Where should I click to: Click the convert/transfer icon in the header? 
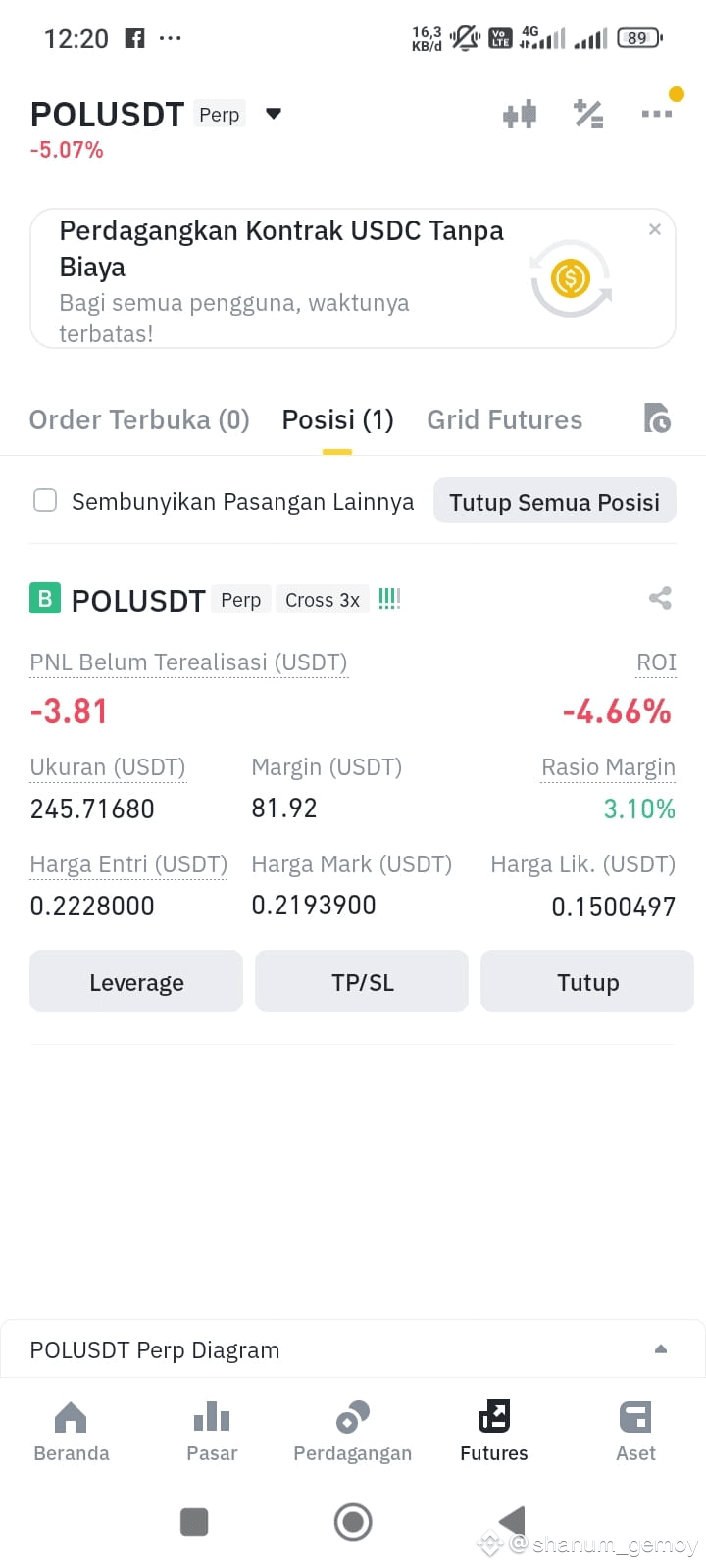tap(588, 113)
